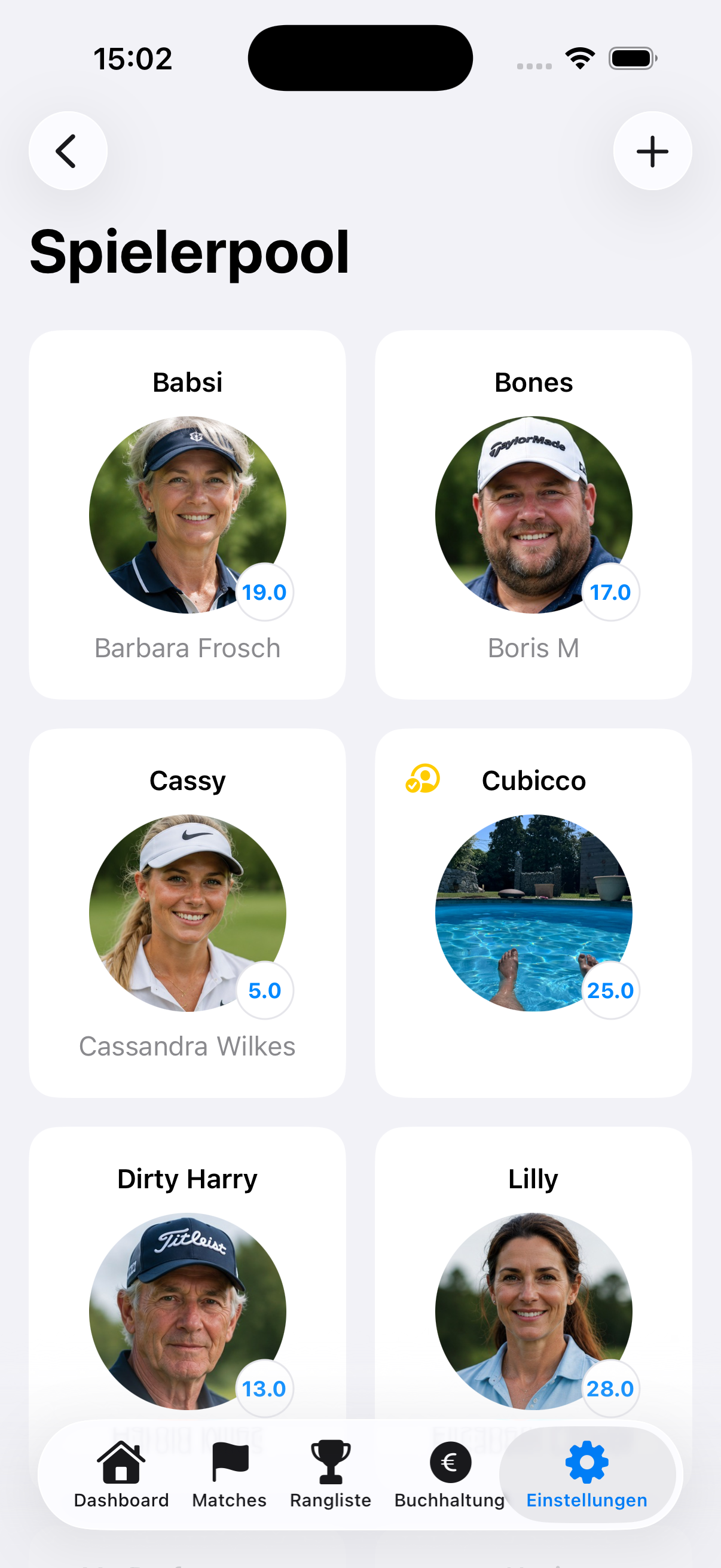This screenshot has height=1568, width=721.
Task: Select the Cassy player card
Action: 187,913
